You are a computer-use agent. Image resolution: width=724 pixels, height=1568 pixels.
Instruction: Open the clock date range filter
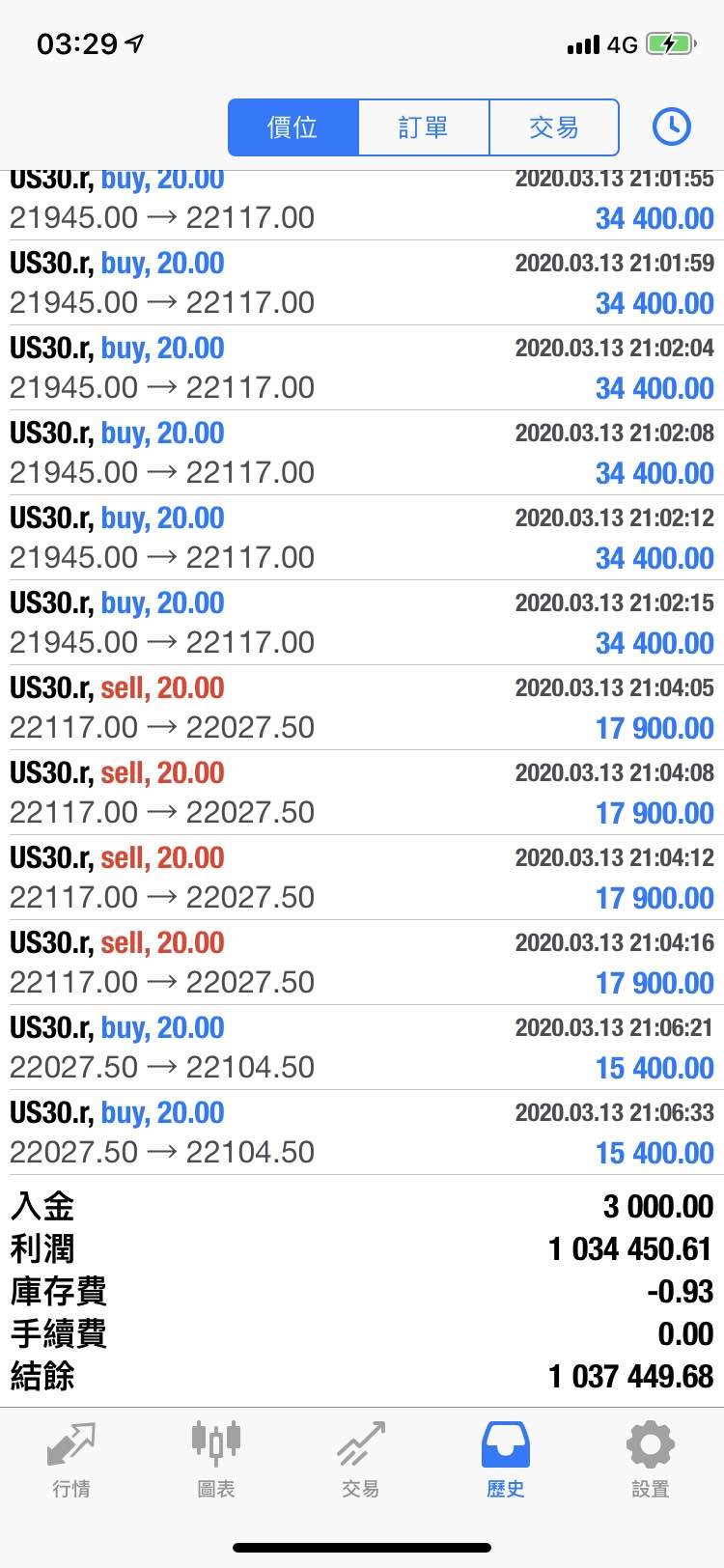[672, 126]
